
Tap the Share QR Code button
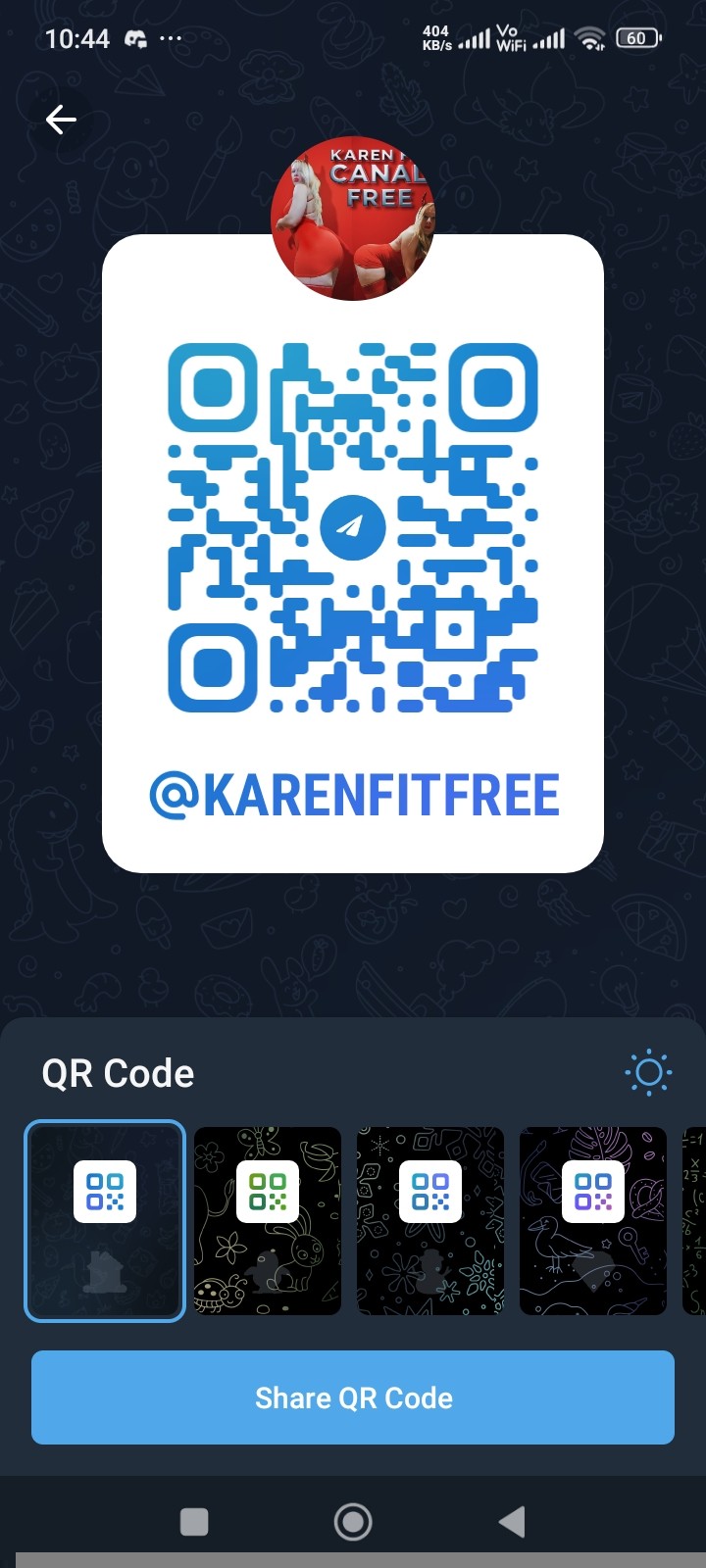[x=353, y=1397]
